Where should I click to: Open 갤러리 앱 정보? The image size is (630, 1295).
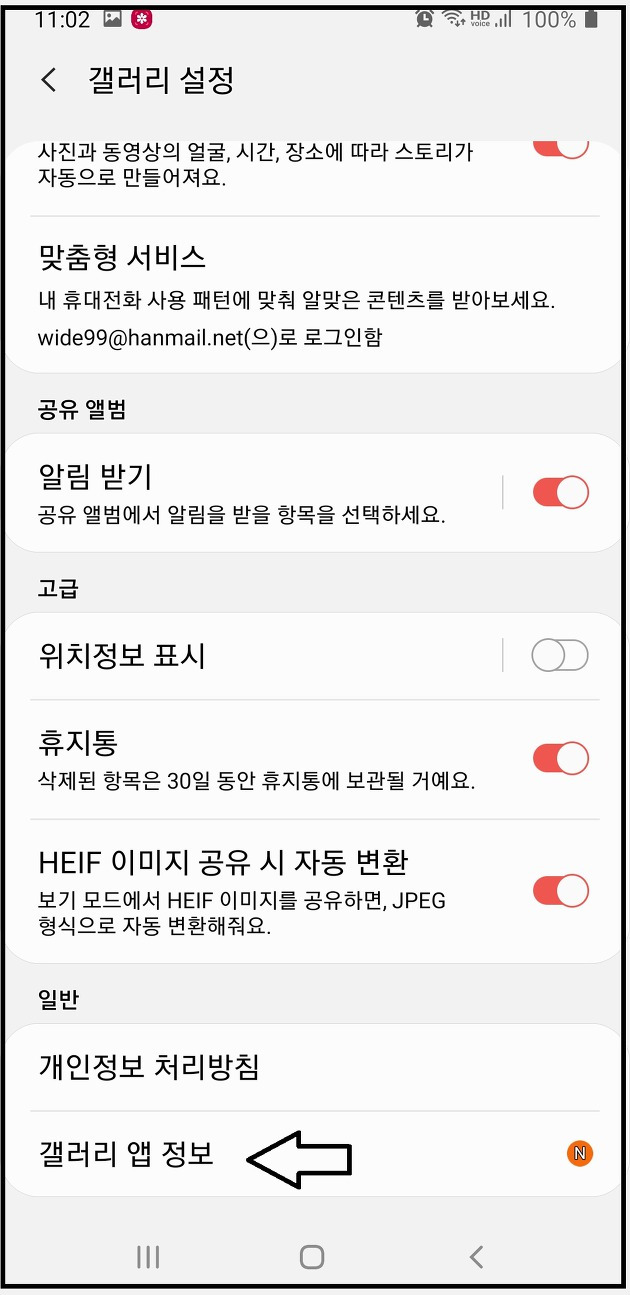[x=314, y=1154]
